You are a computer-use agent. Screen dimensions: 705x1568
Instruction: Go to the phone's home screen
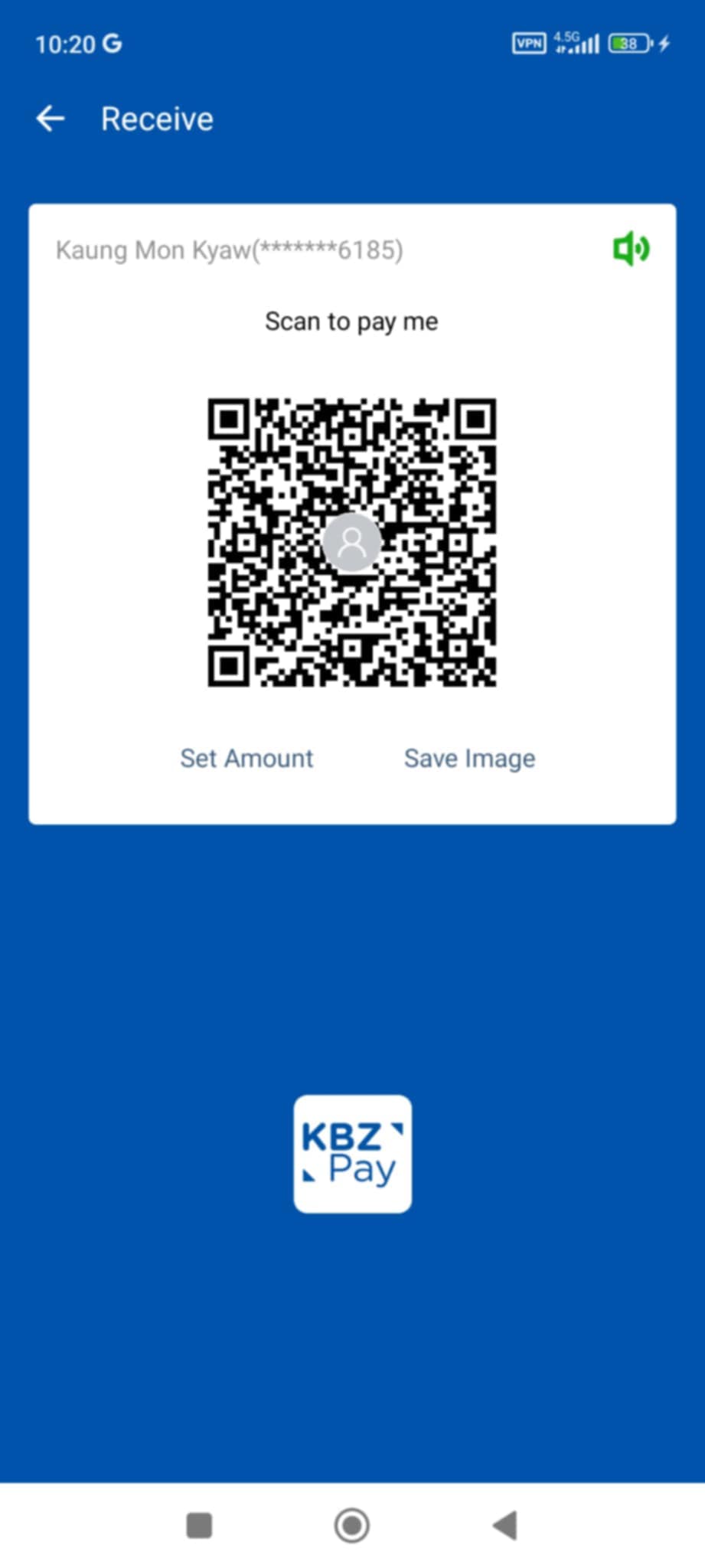click(x=352, y=1524)
